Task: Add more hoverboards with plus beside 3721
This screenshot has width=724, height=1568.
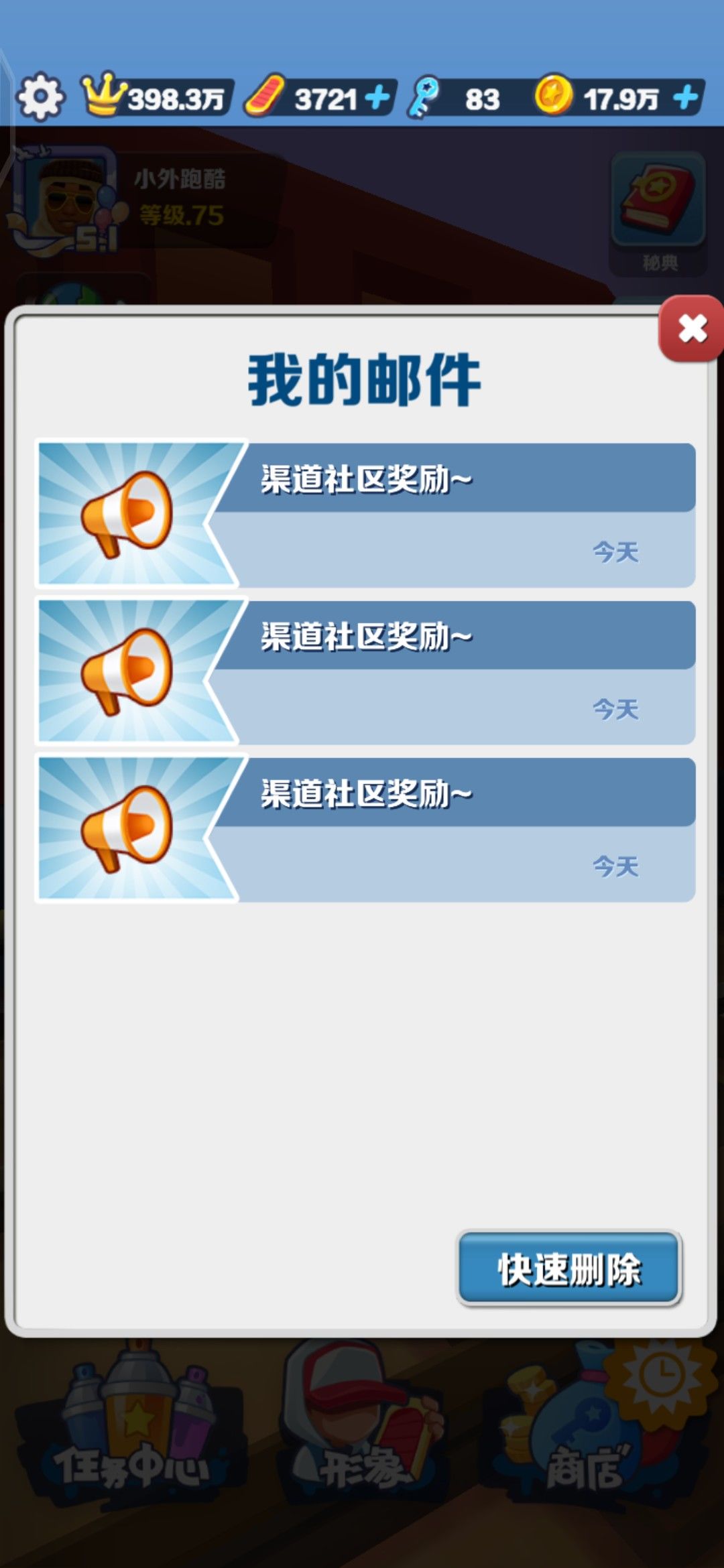Action: pos(377,98)
